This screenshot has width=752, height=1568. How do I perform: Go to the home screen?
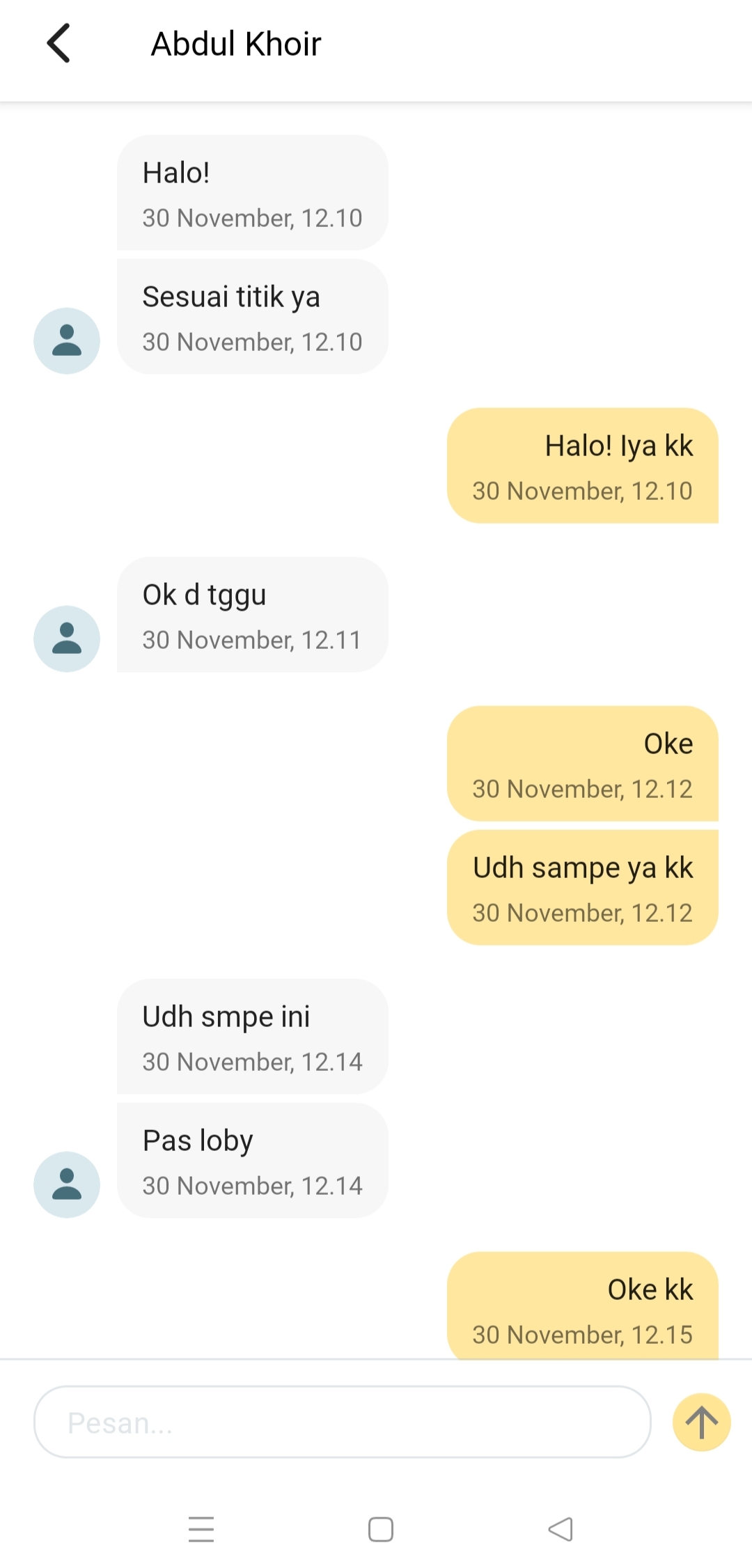[380, 1529]
